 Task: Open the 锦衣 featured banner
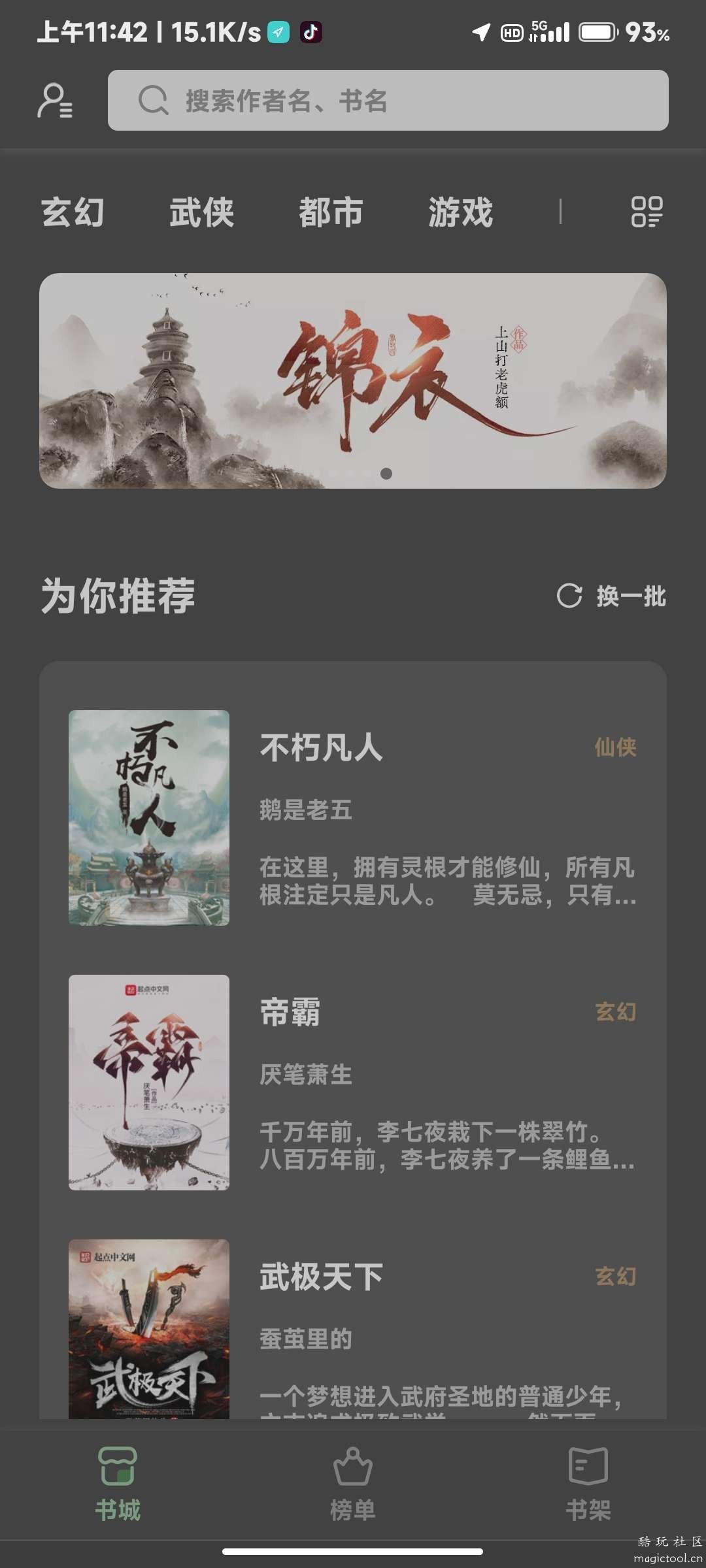353,380
